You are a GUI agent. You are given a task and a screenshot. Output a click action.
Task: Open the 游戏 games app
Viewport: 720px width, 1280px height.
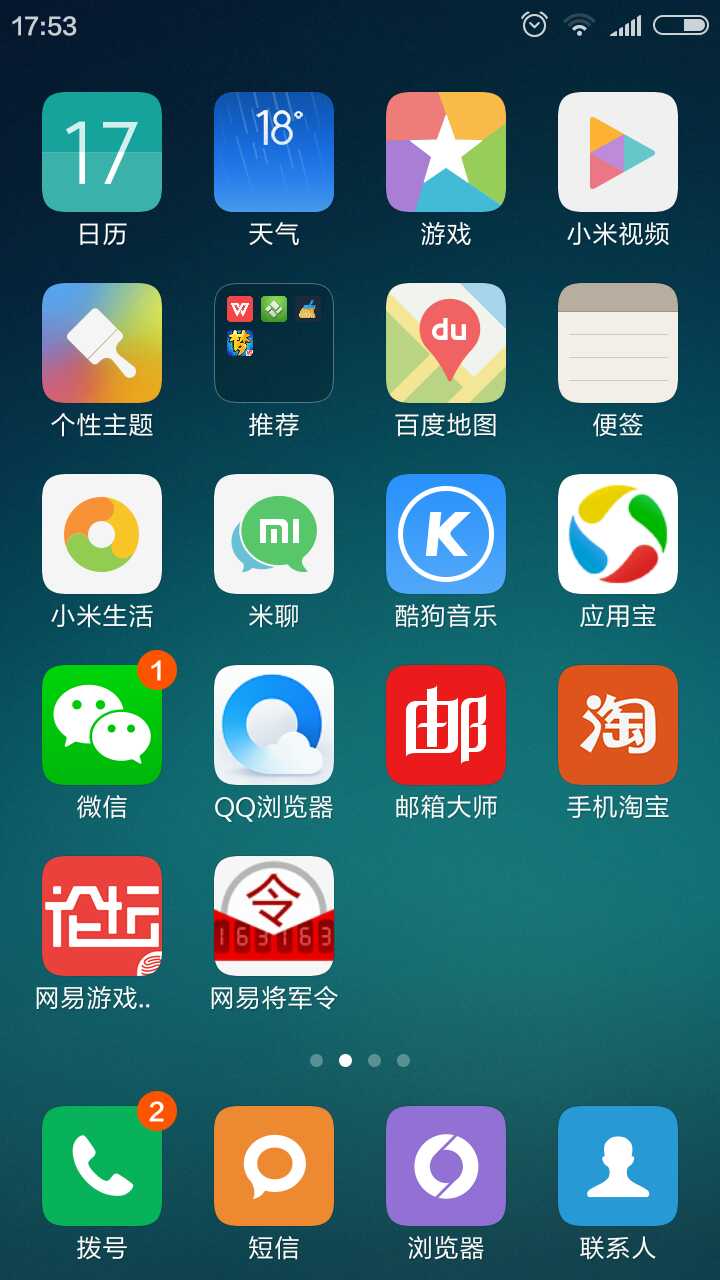click(446, 152)
